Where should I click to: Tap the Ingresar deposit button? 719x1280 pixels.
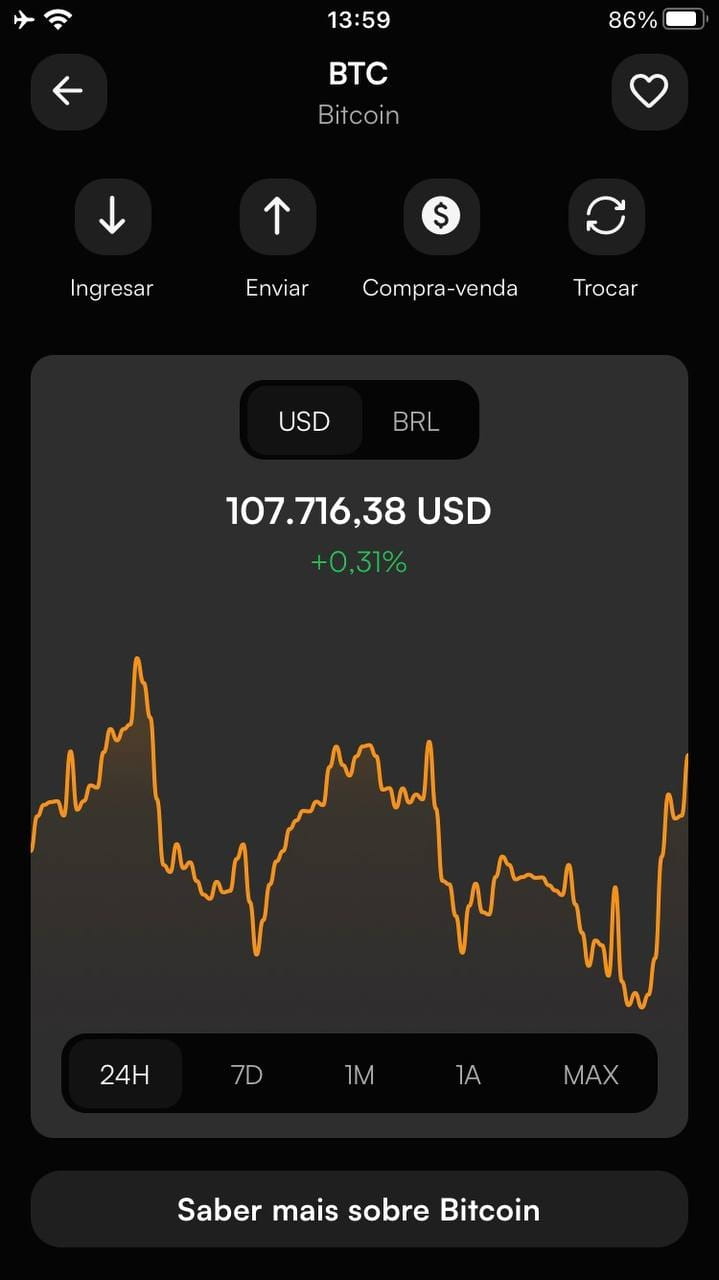pos(112,217)
